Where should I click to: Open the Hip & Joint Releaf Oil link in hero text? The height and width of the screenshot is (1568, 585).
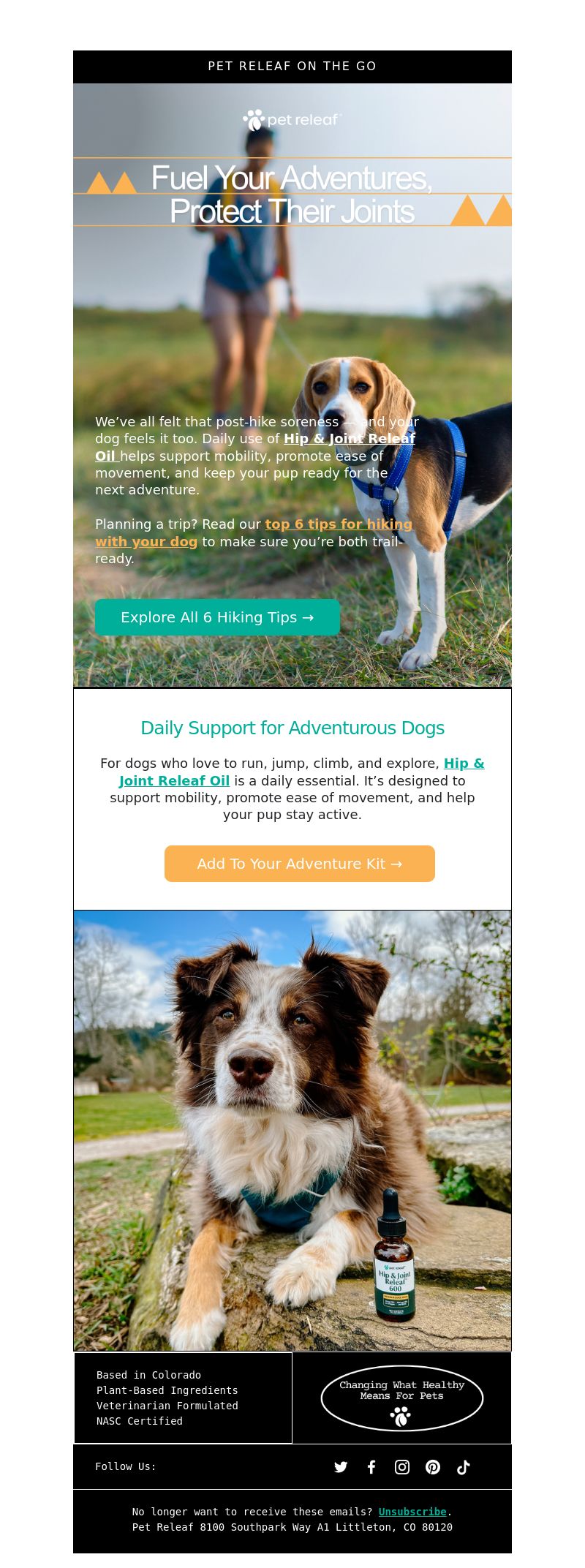click(x=349, y=439)
